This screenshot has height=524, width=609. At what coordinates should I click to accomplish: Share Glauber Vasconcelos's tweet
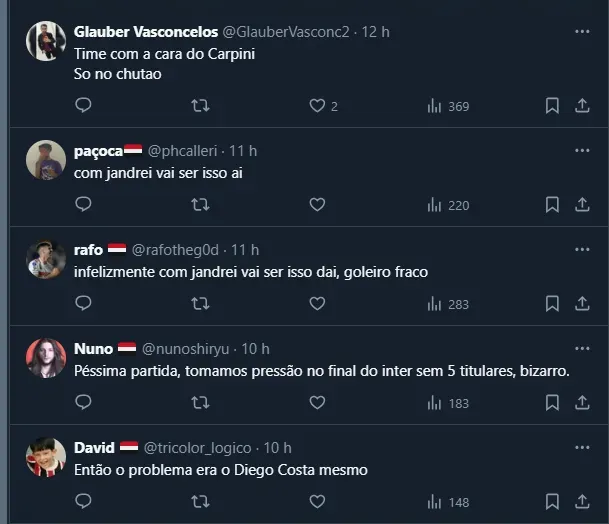pyautogui.click(x=582, y=106)
